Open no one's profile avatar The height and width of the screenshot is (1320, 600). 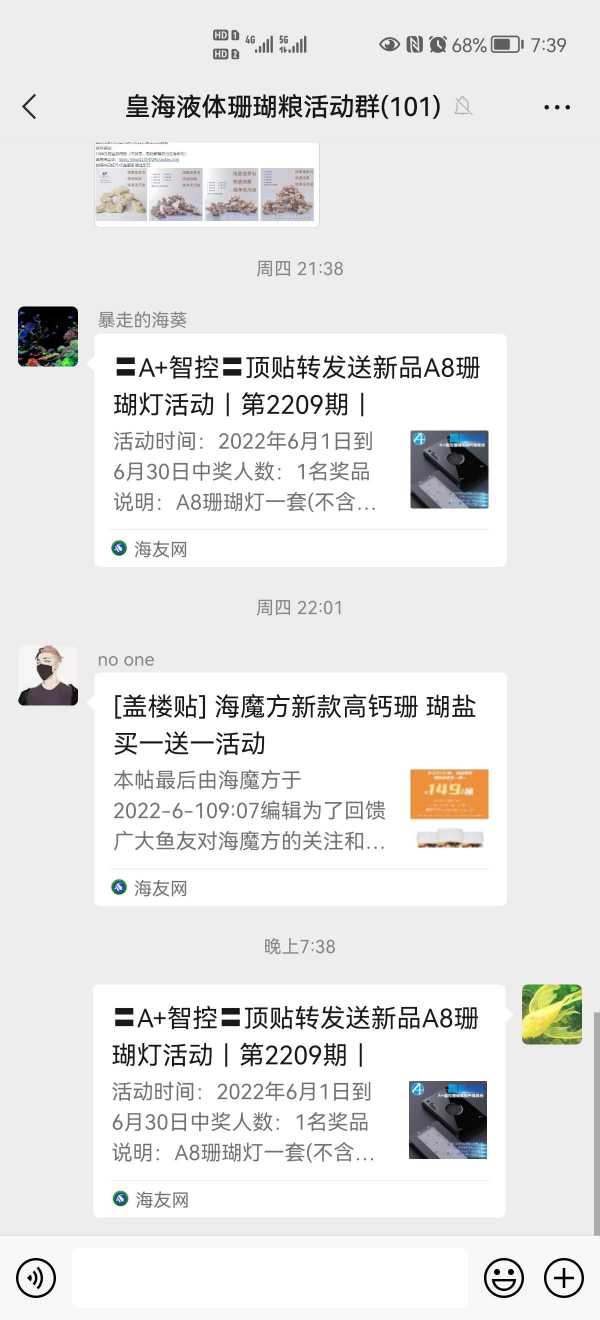48,675
